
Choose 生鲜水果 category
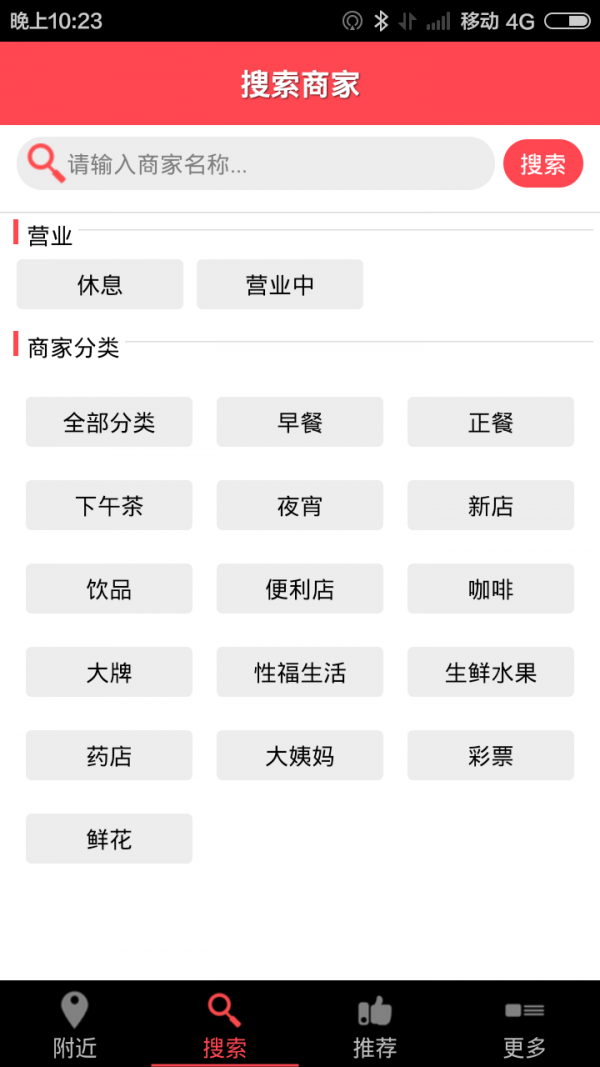click(491, 672)
